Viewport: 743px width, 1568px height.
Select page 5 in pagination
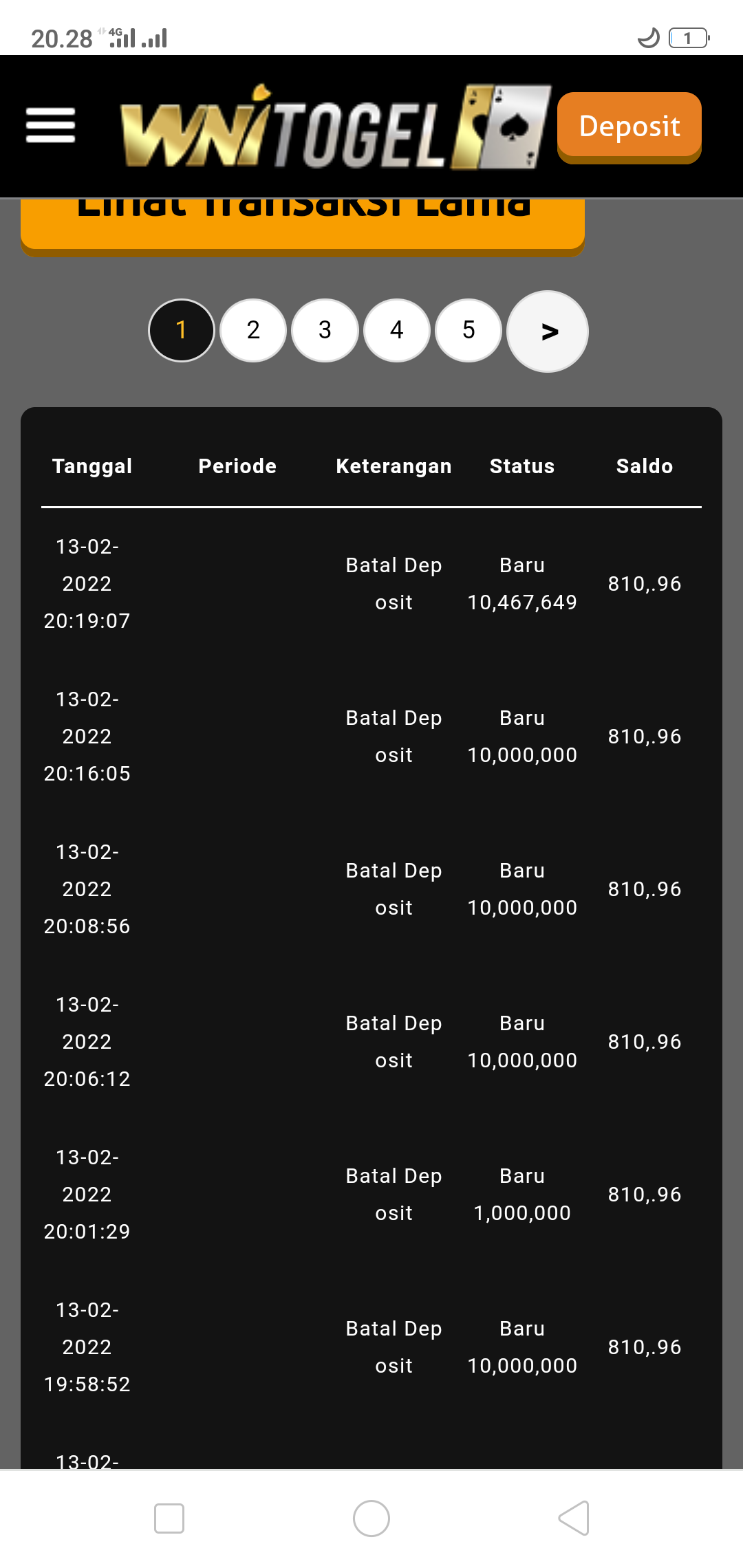click(469, 330)
